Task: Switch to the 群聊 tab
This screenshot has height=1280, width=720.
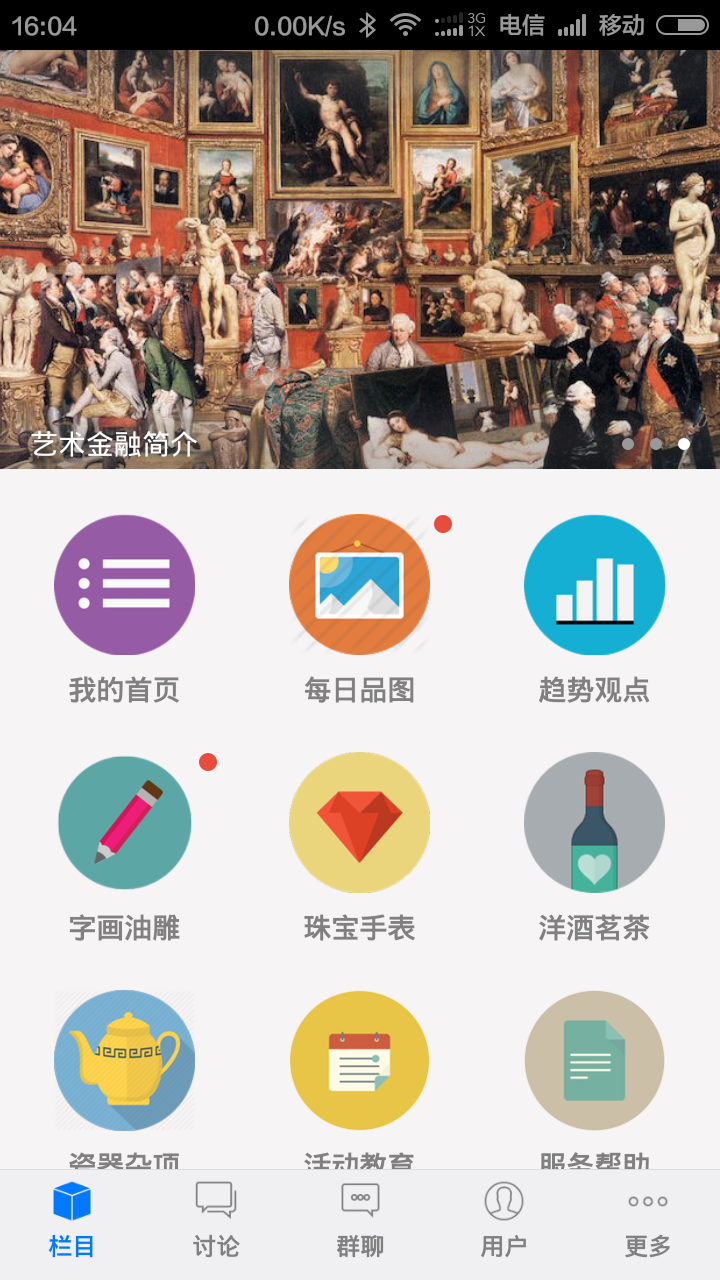Action: (x=360, y=1220)
